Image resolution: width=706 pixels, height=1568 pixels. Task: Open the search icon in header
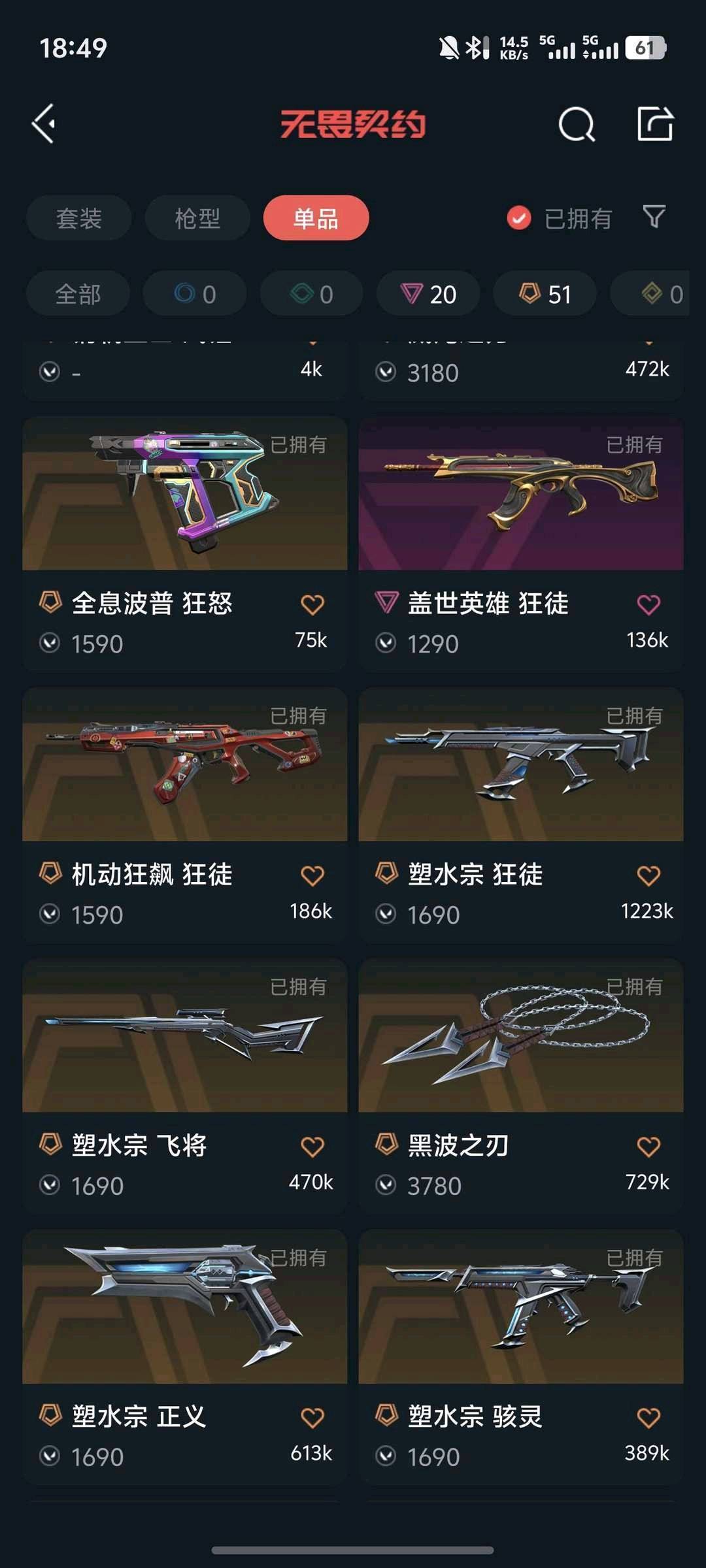click(576, 123)
